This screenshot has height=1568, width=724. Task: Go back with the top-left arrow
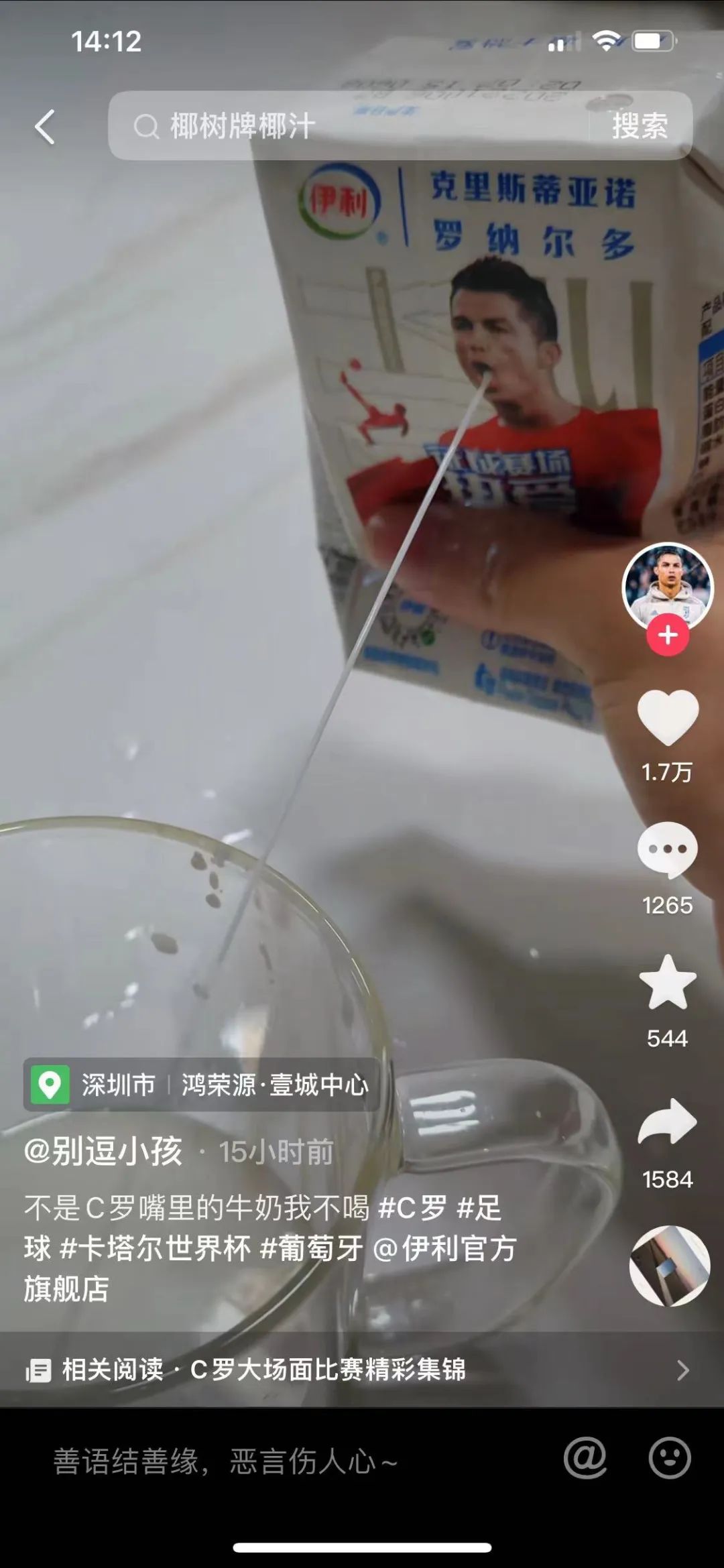(45, 127)
